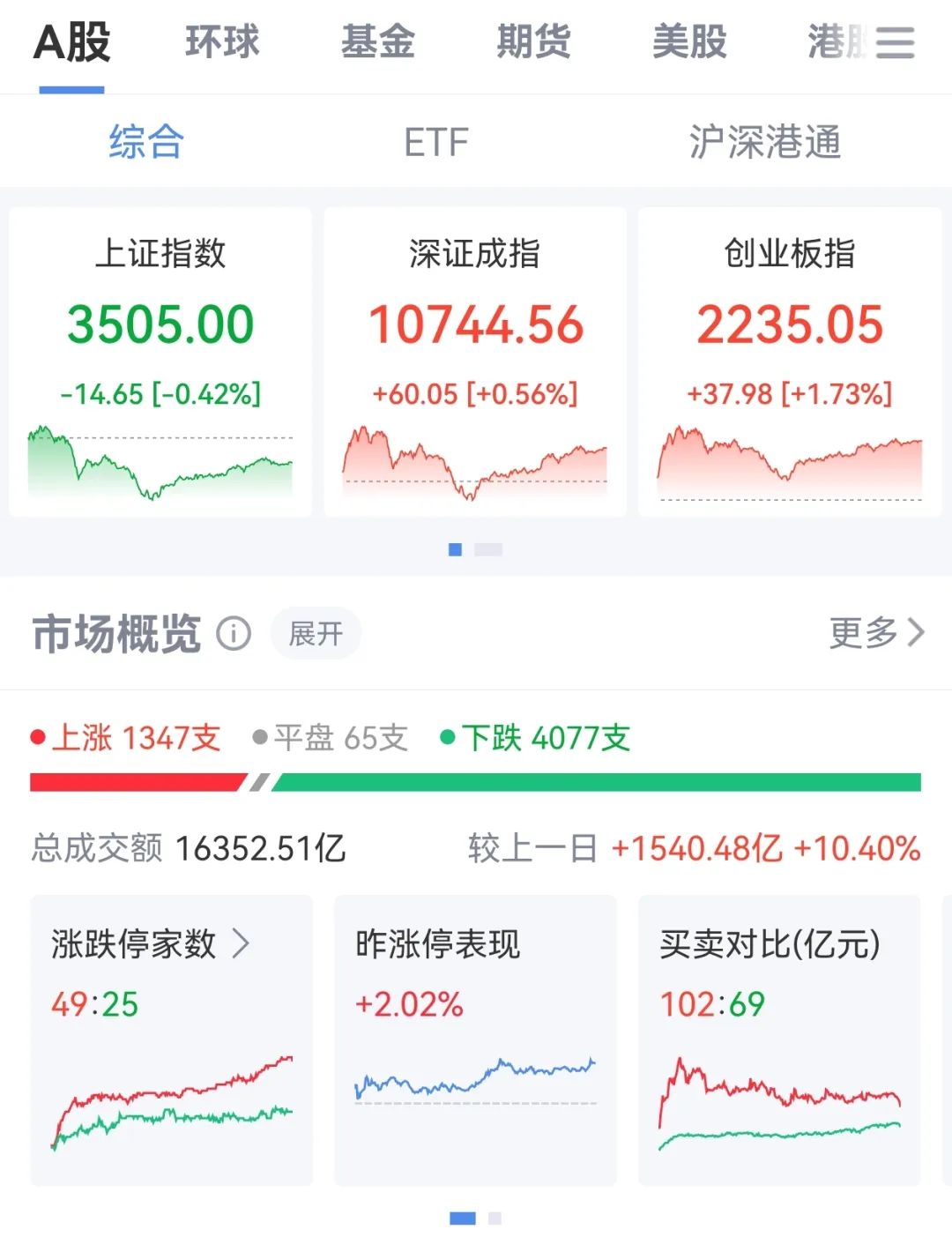Image resolution: width=952 pixels, height=1237 pixels.
Task: Switch to the 基金 tab
Action: click(x=377, y=41)
